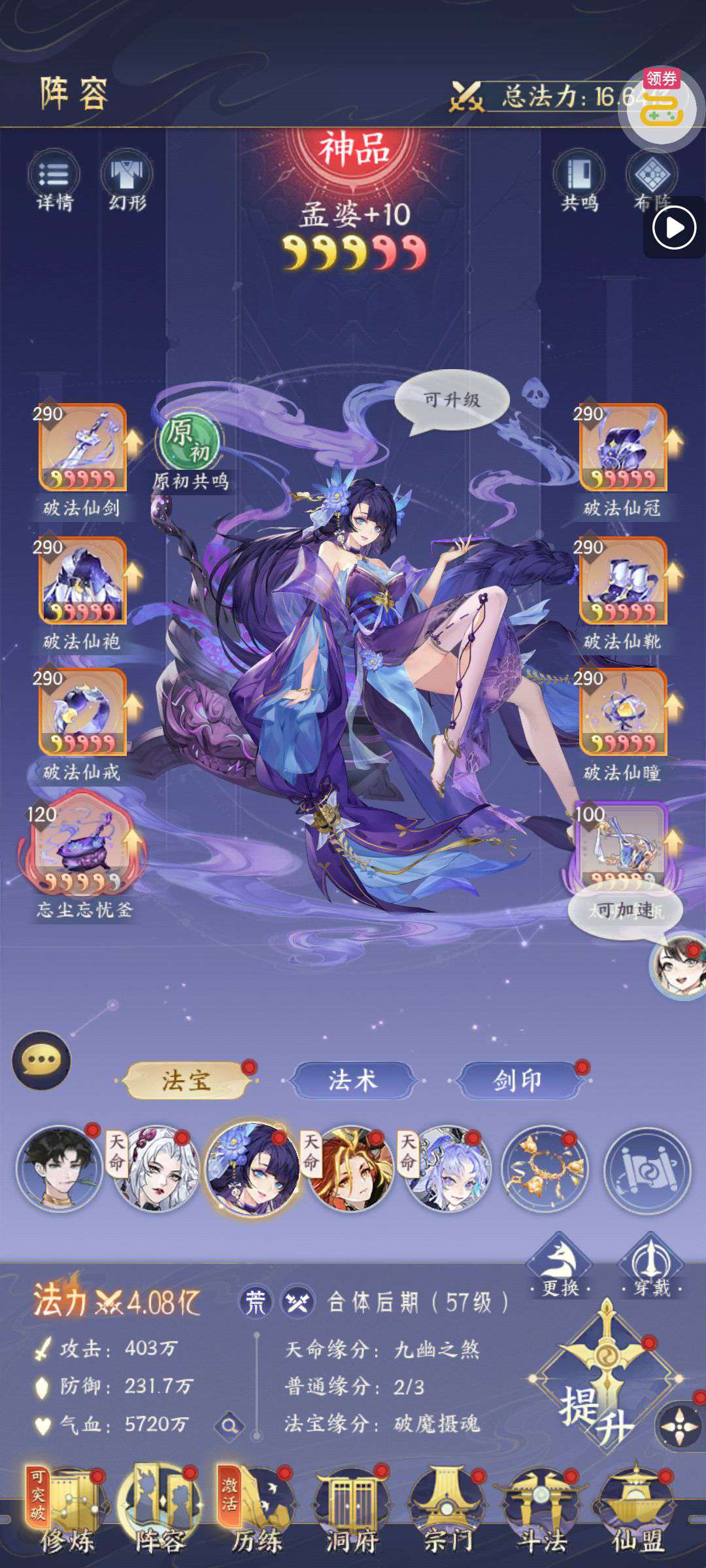Switch to the 剑印 tab
706x1568 pixels.
(518, 1081)
